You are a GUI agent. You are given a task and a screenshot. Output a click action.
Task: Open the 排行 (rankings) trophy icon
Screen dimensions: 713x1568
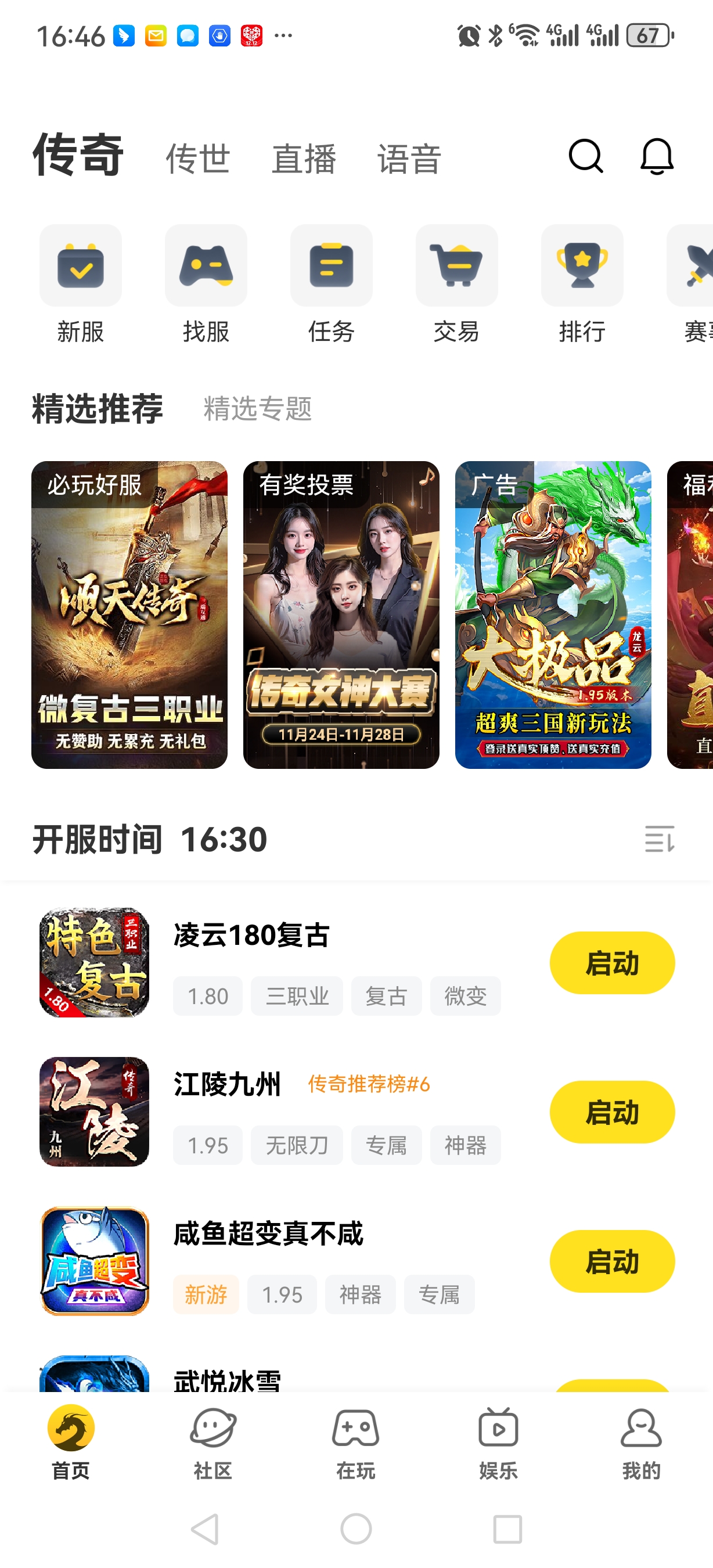pos(582,267)
